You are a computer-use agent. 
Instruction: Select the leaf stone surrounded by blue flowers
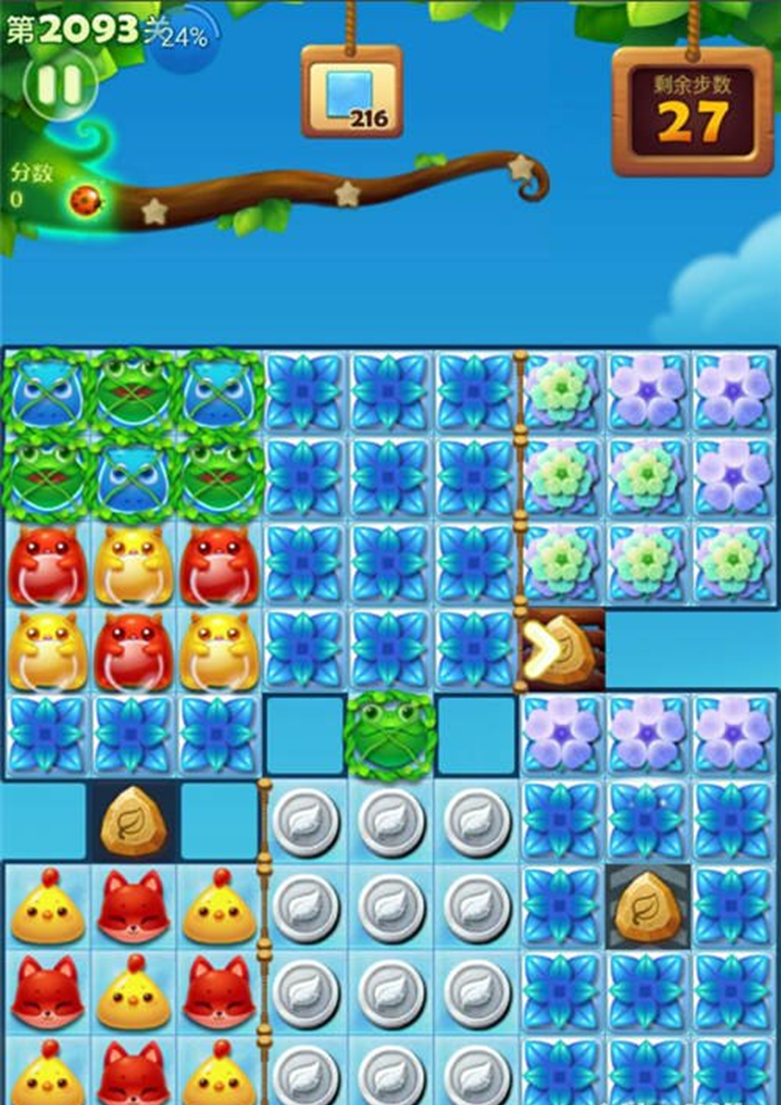647,908
